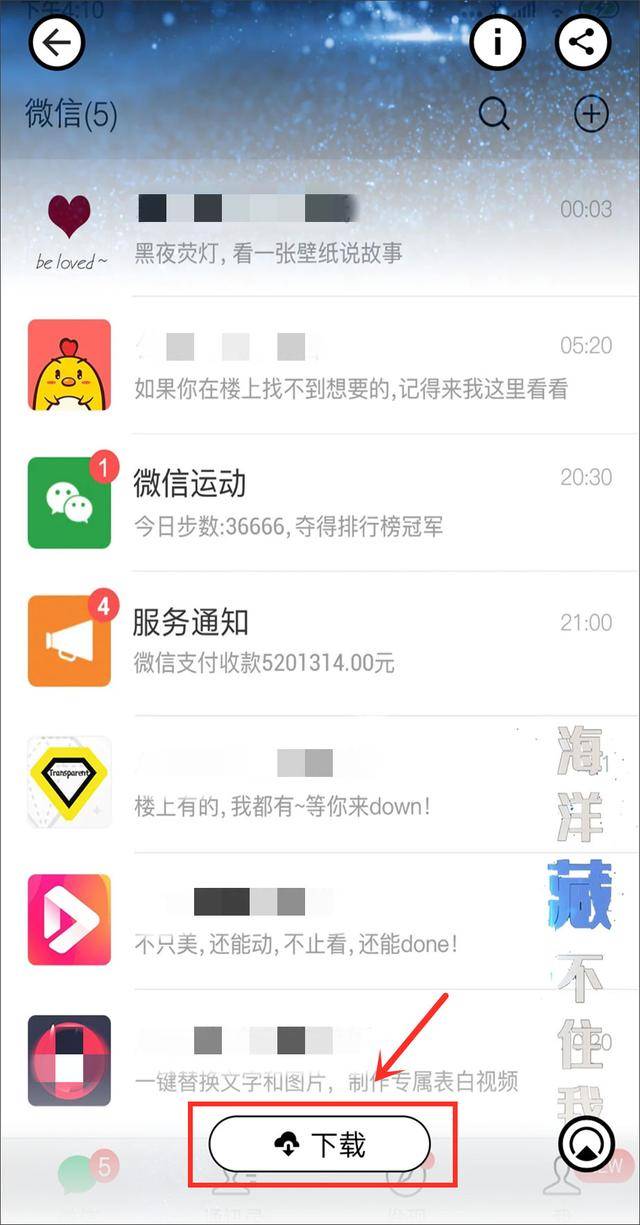Share this wallpaper
Image resolution: width=640 pixels, height=1225 pixels.
point(582,42)
